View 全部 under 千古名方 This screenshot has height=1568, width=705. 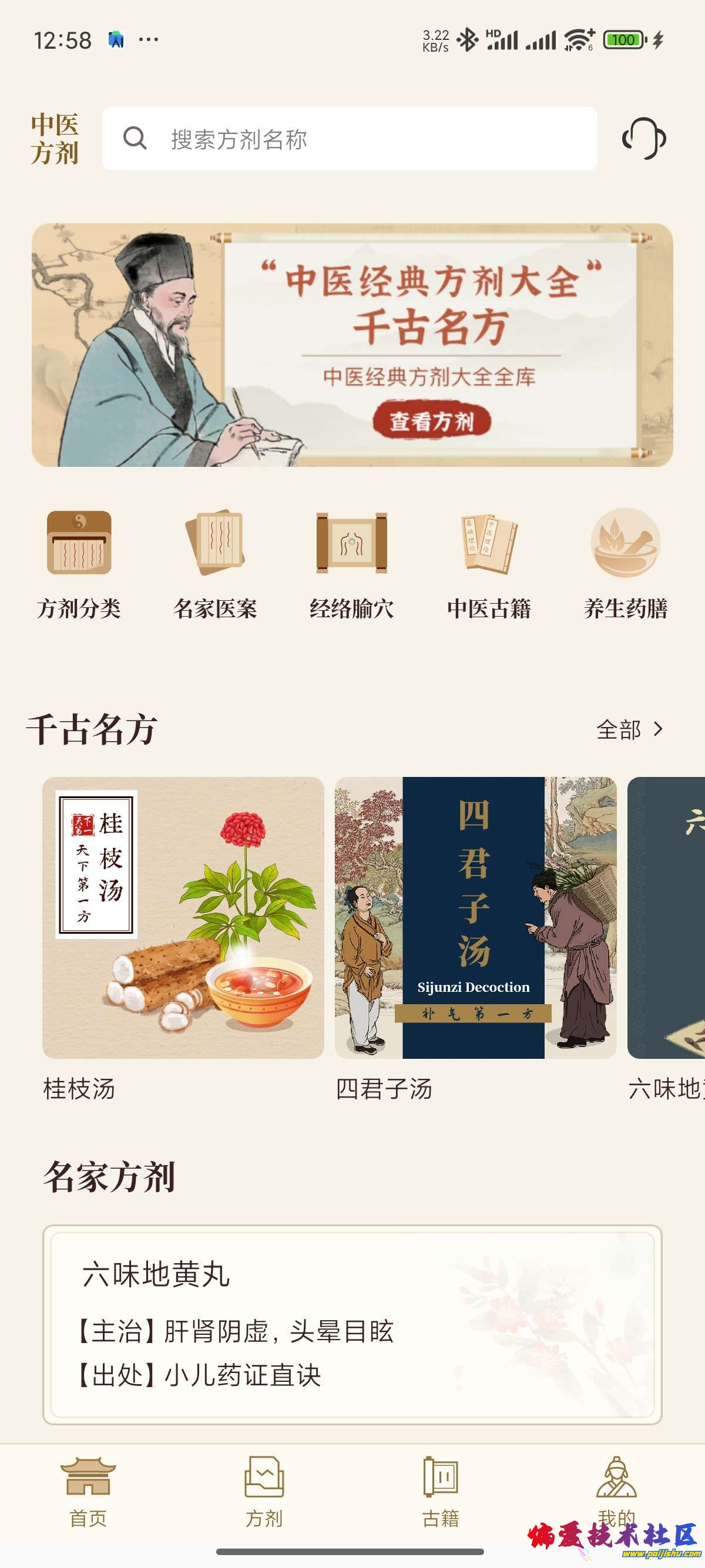click(630, 729)
